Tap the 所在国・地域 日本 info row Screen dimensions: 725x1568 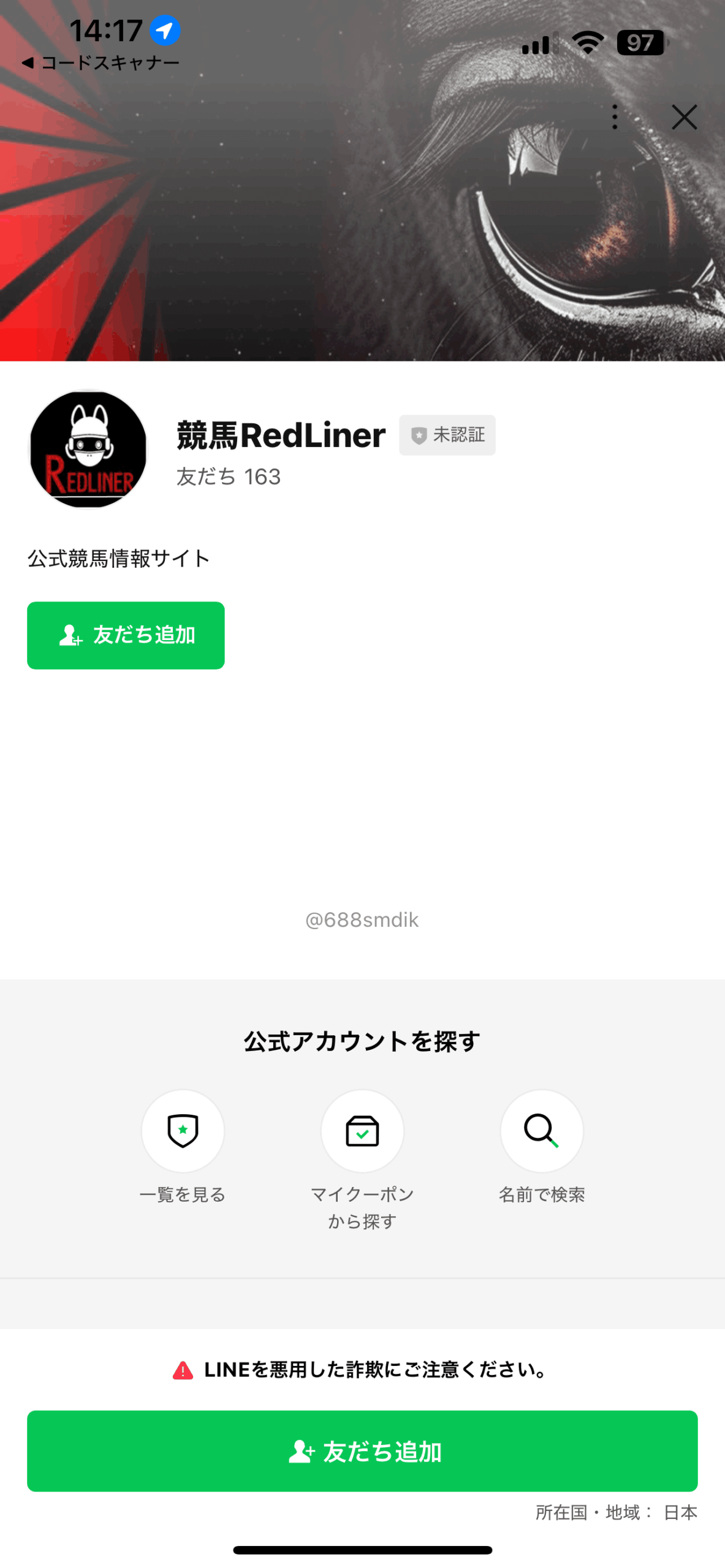[615, 1511]
